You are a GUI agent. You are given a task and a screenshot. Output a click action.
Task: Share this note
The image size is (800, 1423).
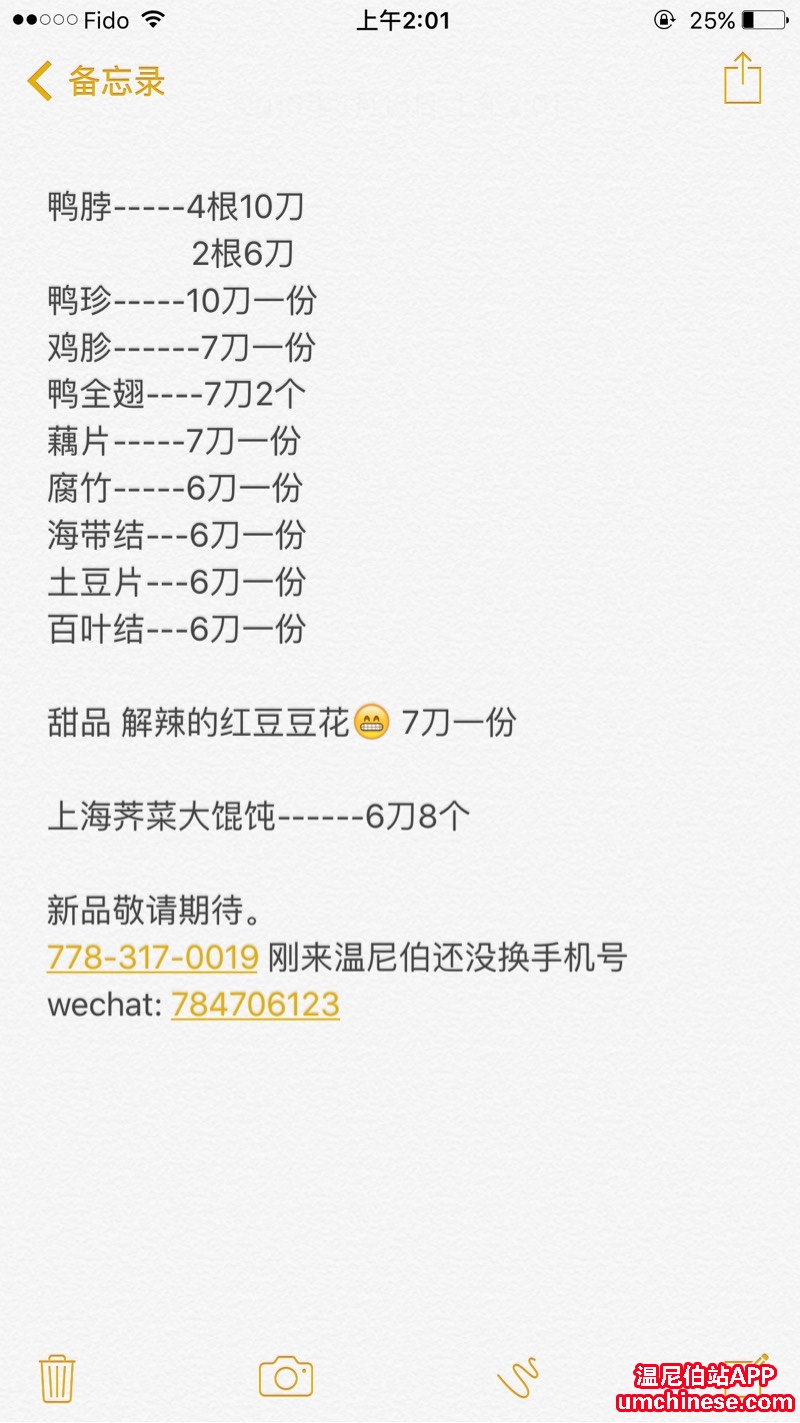coord(742,79)
